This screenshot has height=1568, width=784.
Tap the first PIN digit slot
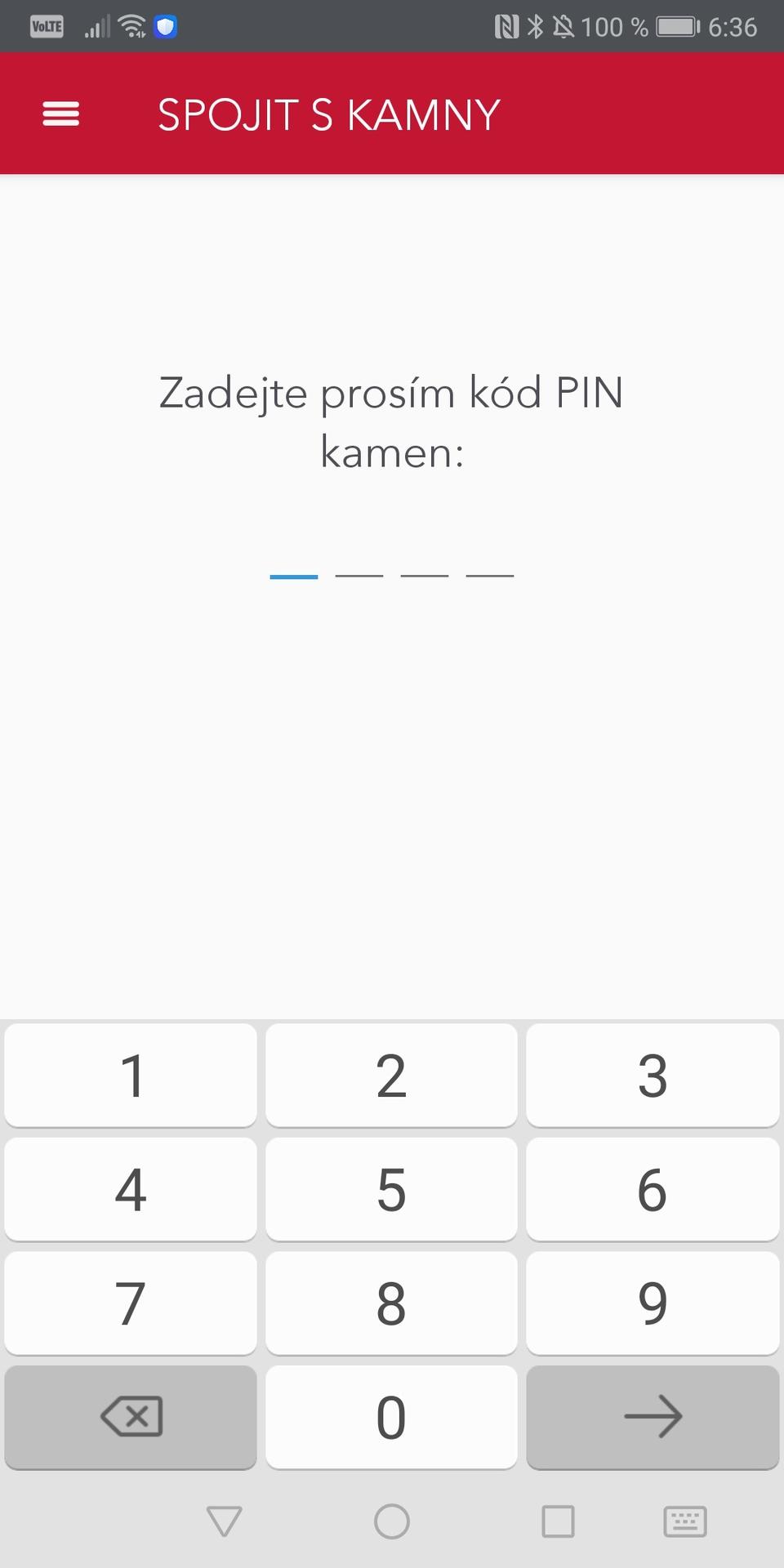tap(294, 563)
